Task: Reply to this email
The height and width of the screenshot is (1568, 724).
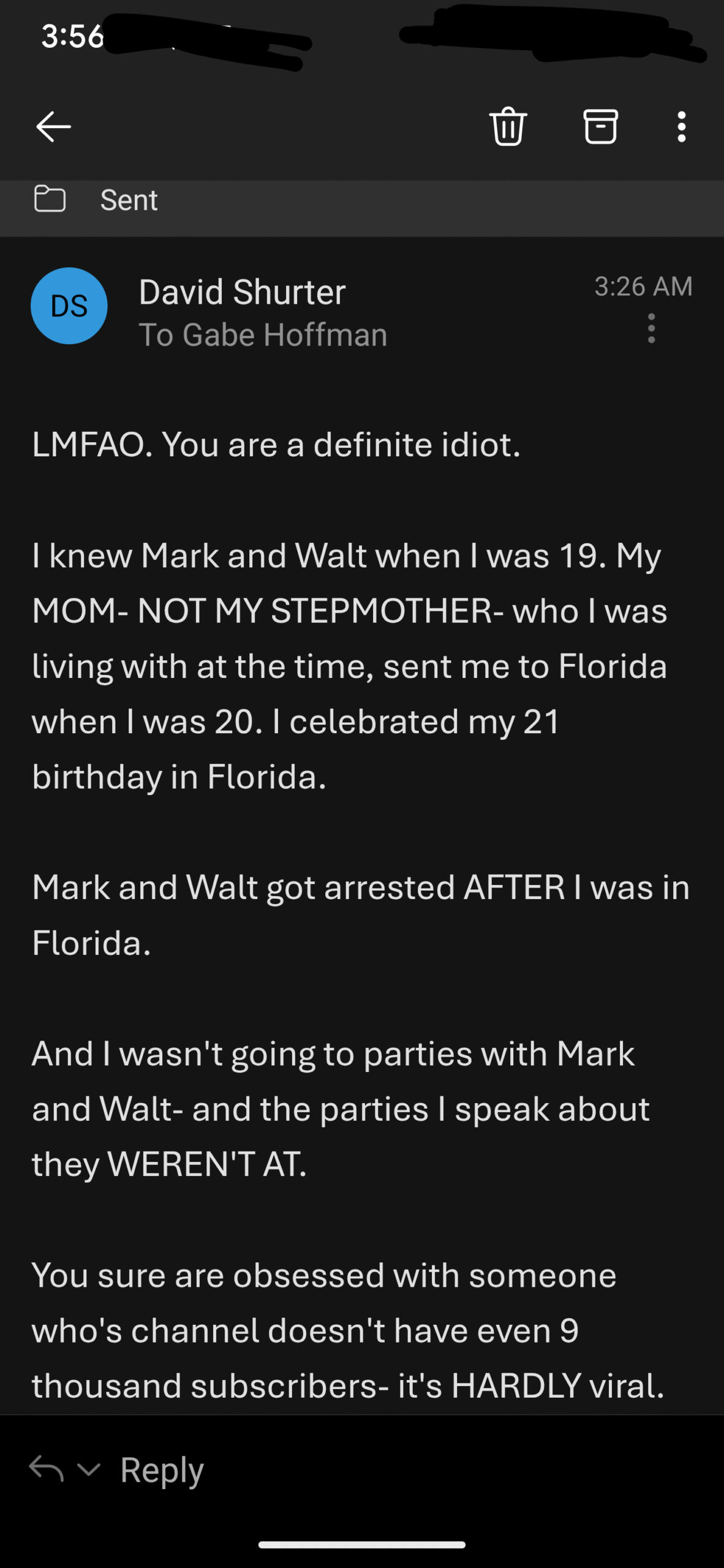Action: pos(161,1470)
